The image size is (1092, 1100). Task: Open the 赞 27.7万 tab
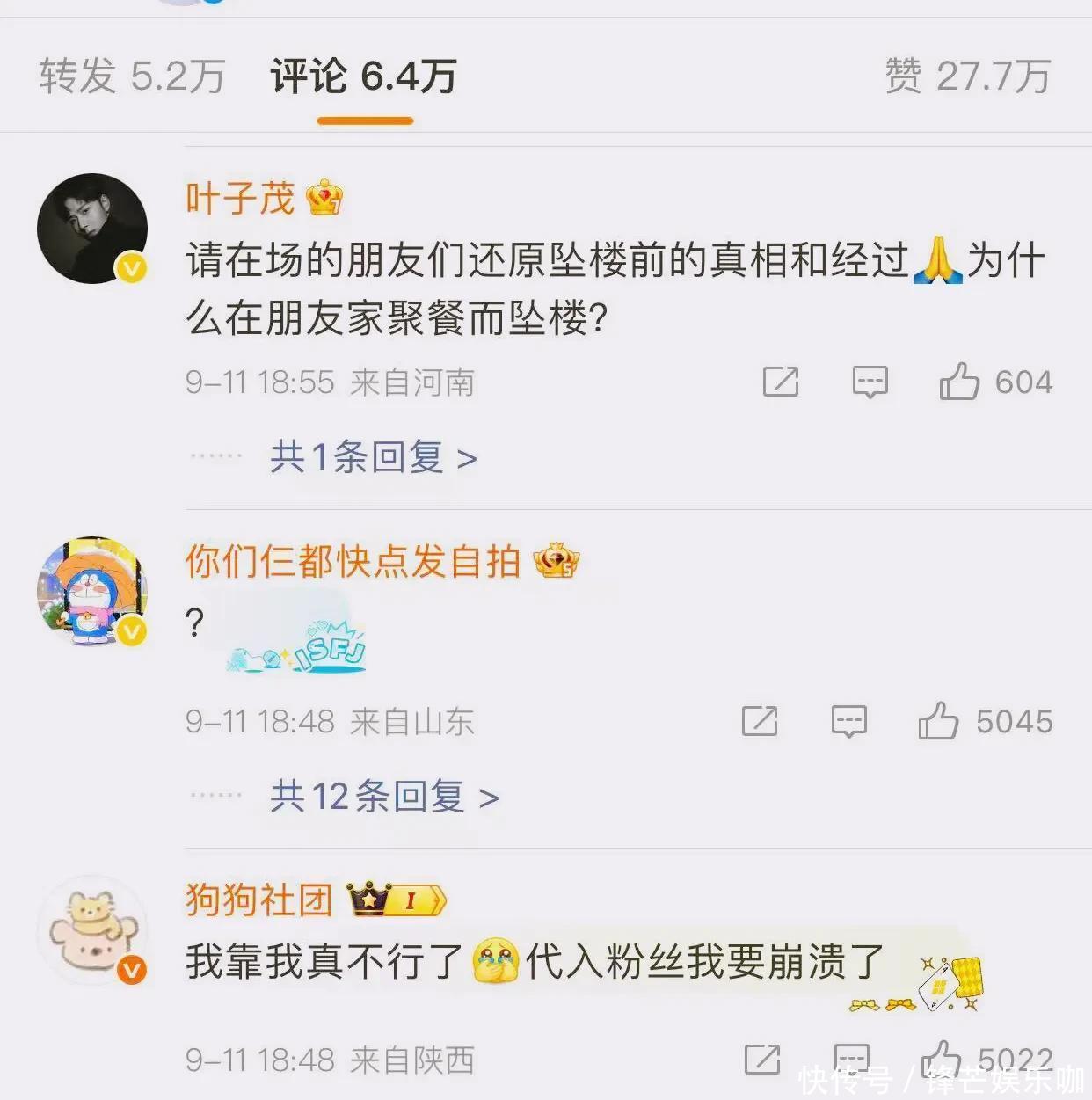967,76
